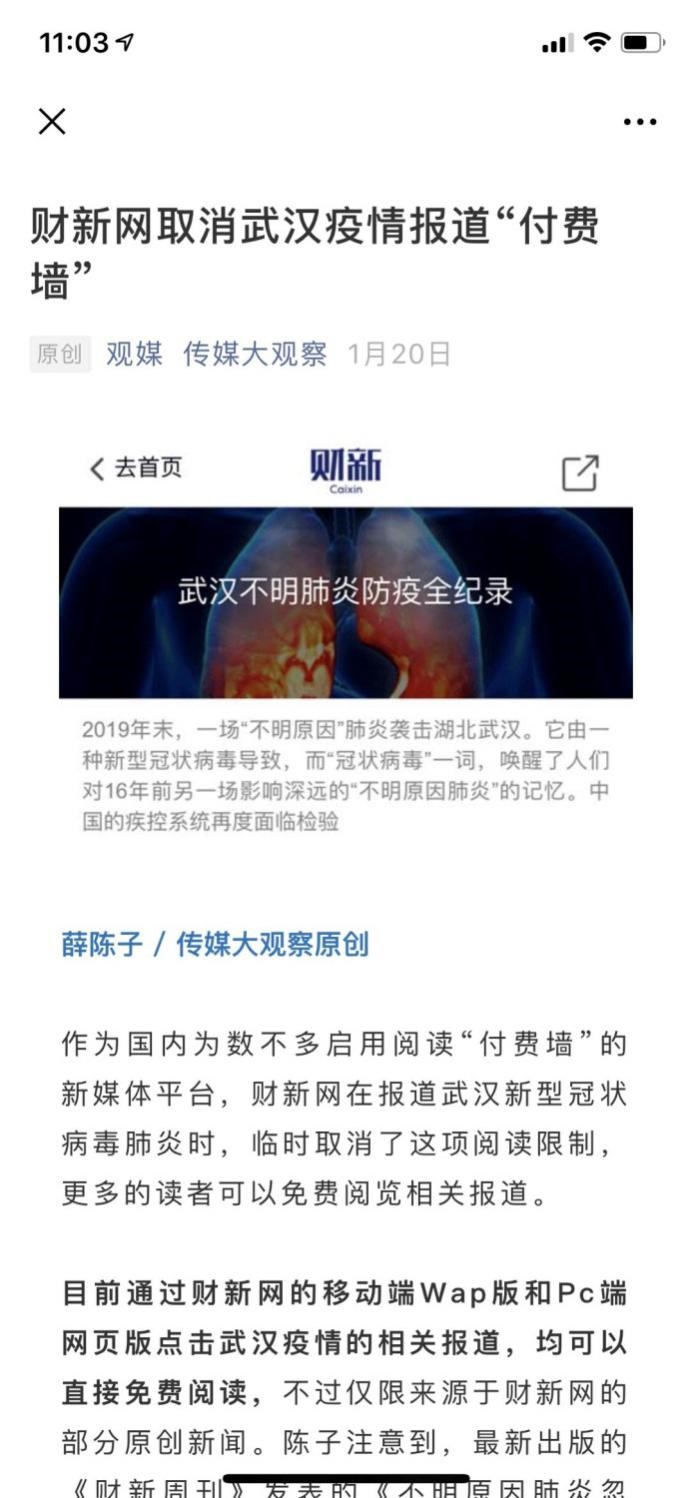View the Caixin 武汉不明肺炎防疫全纪录 image

(x=345, y=602)
